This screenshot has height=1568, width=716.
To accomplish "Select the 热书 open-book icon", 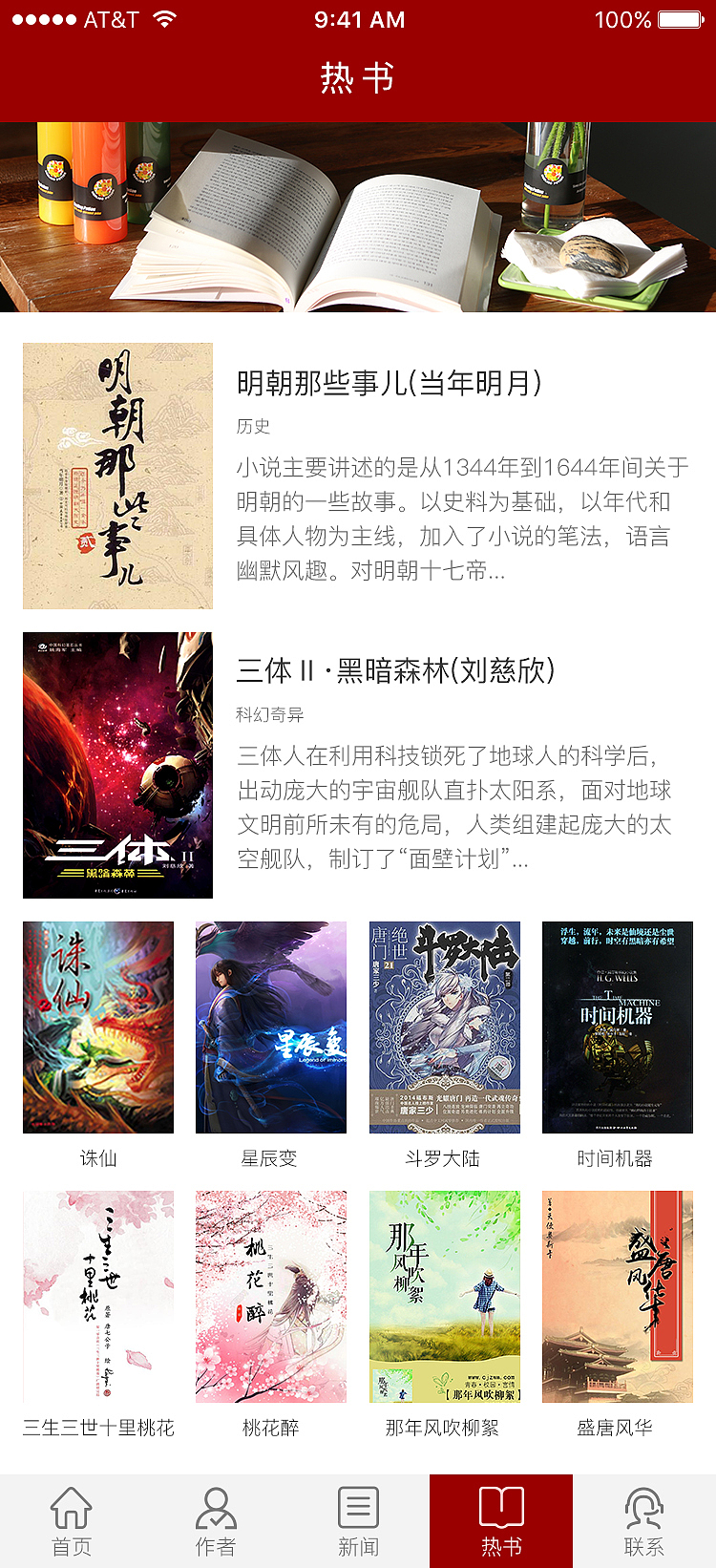I will coord(501,1506).
